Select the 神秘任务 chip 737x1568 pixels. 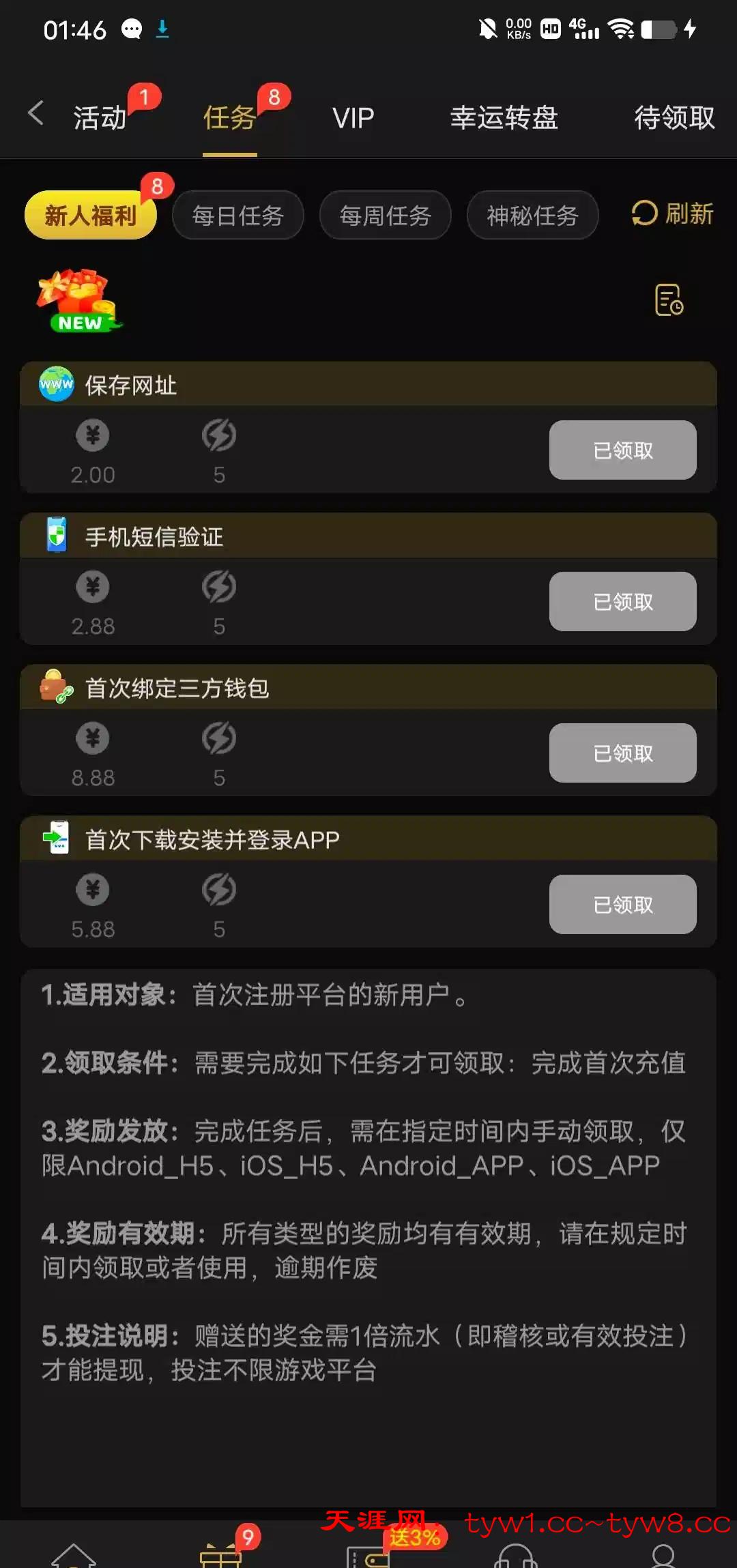tap(532, 216)
